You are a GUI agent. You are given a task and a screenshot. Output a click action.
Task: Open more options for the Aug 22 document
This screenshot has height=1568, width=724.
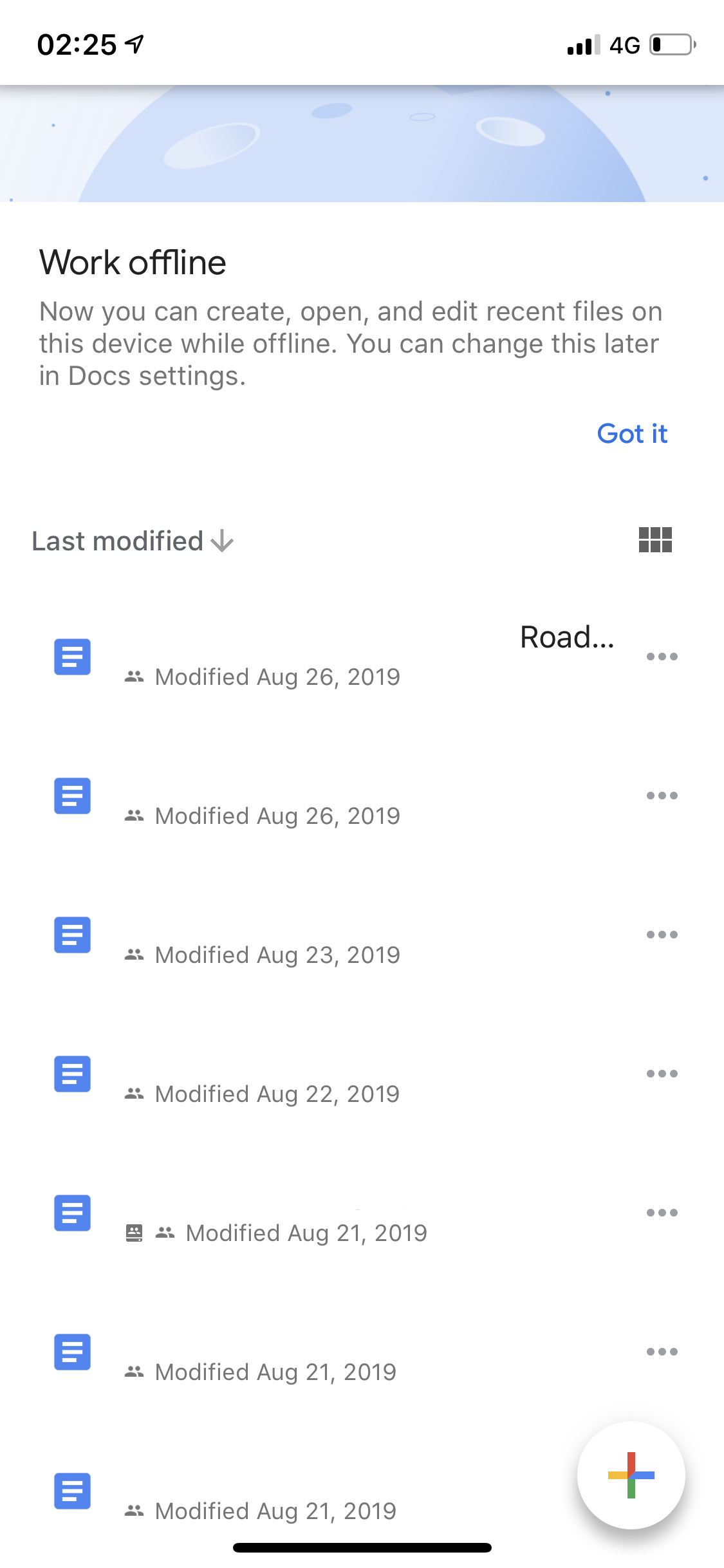coord(662,1074)
